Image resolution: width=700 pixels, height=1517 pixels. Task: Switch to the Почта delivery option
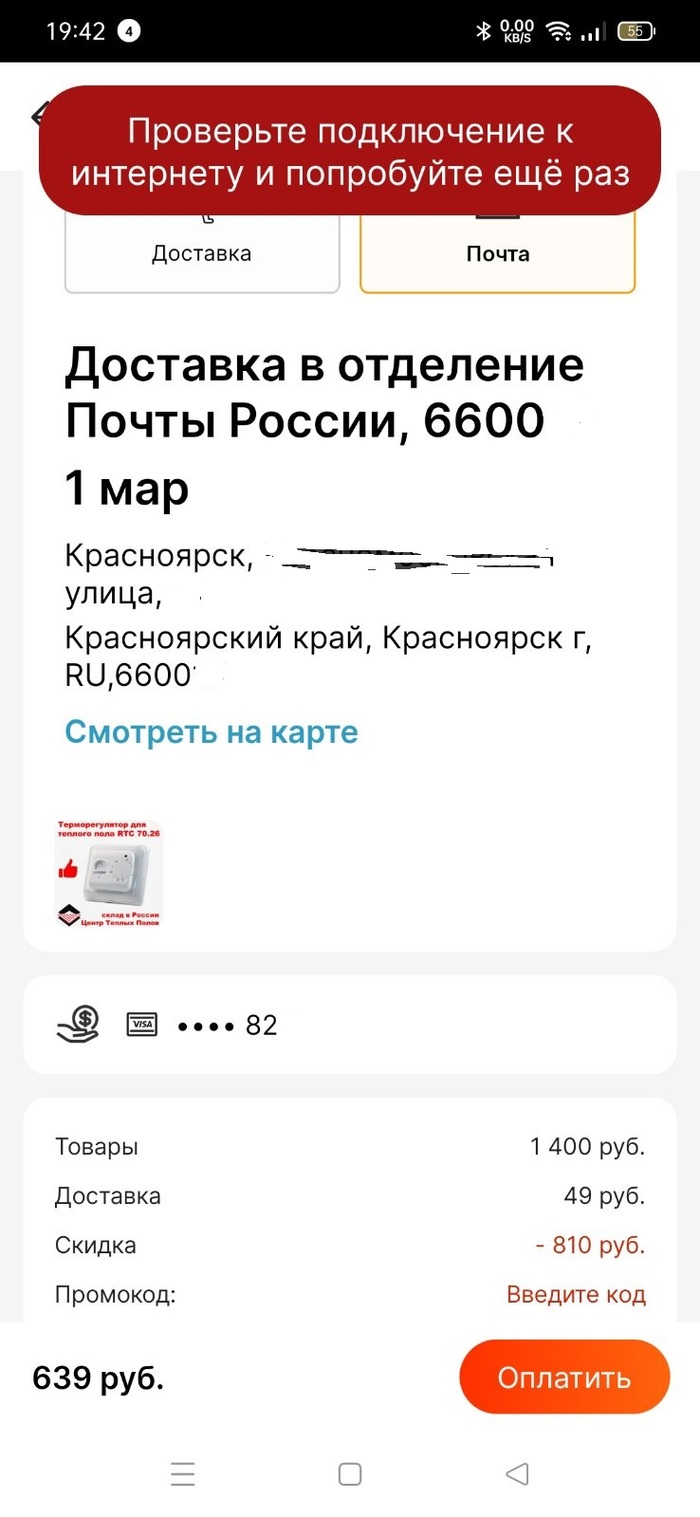point(497,253)
